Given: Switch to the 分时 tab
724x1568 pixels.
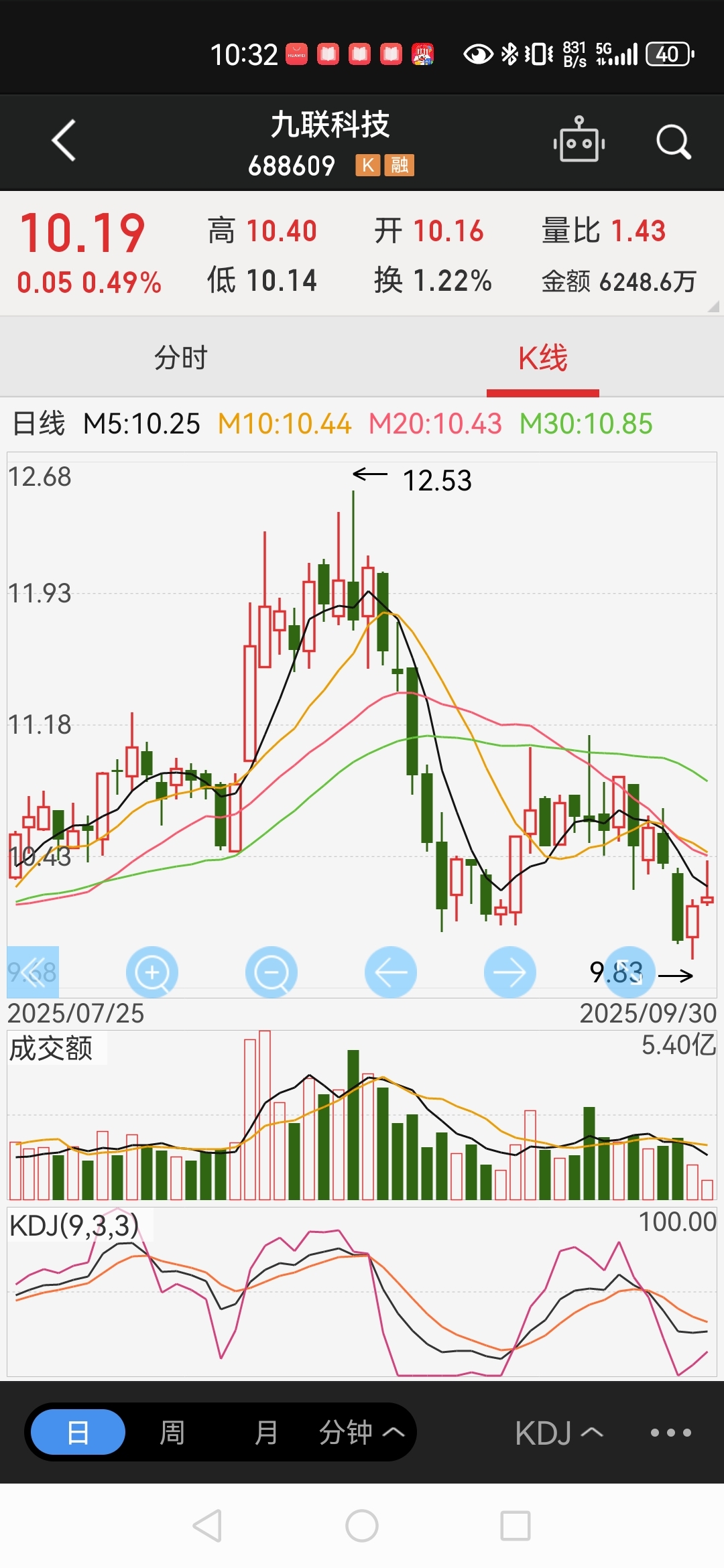Looking at the screenshot, I should click(181, 358).
